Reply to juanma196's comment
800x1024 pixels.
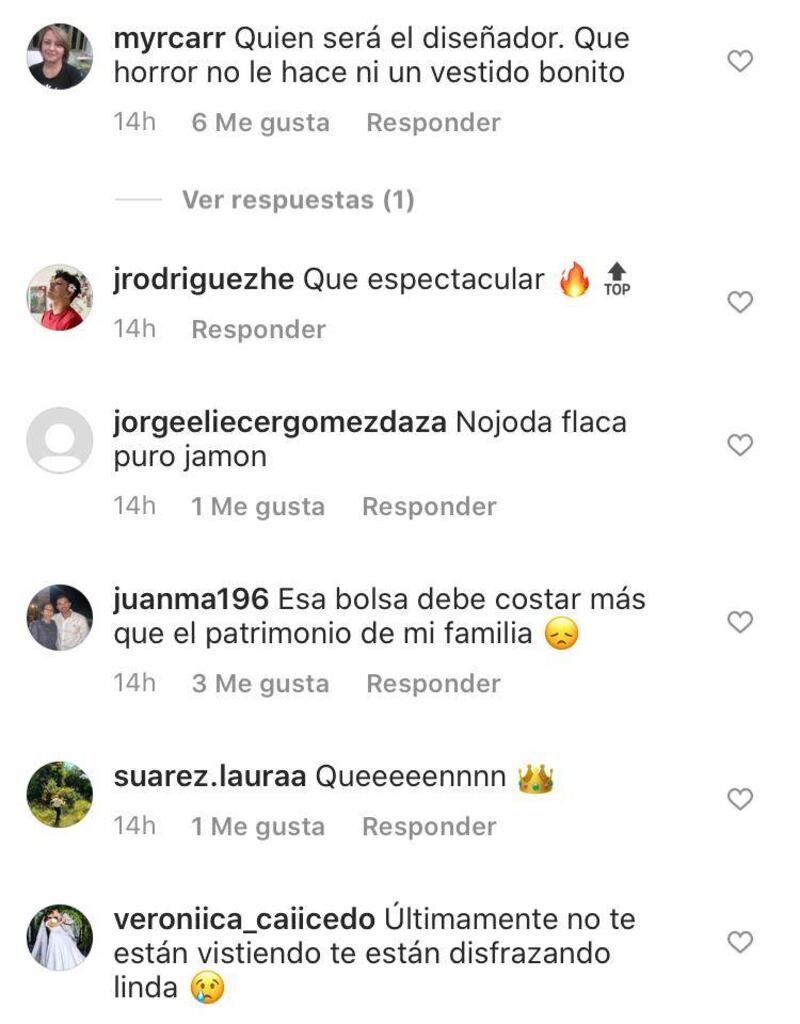pyautogui.click(x=433, y=684)
